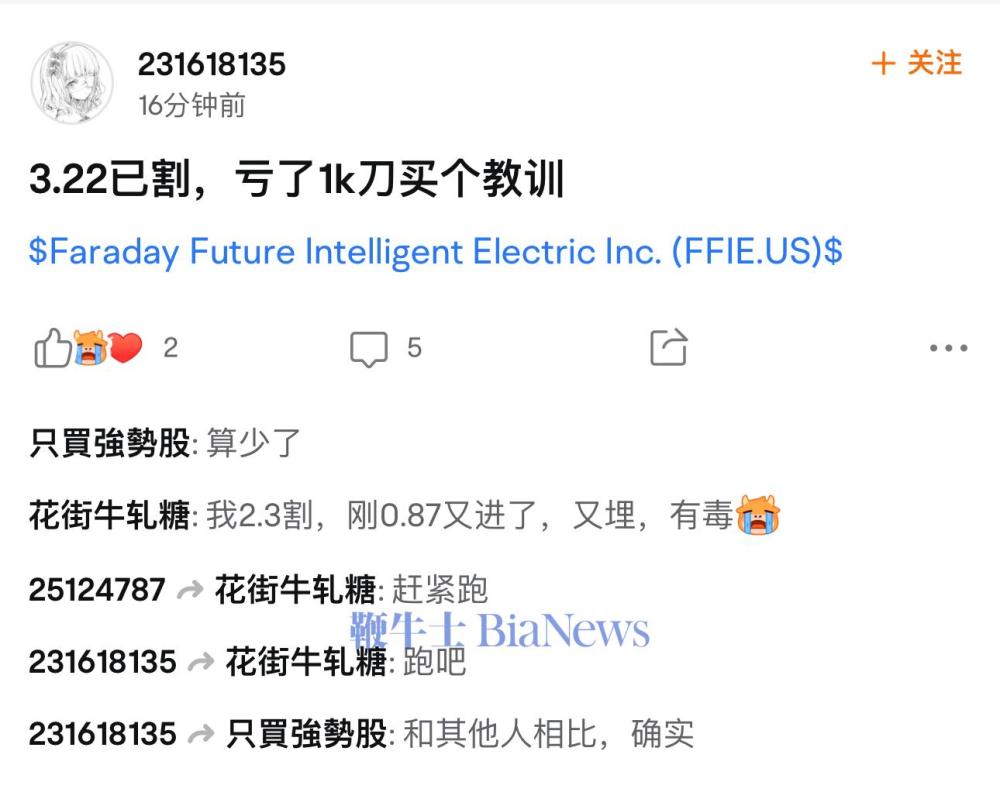1000x789 pixels.
Task: Open the post overflow menu
Action: click(948, 348)
